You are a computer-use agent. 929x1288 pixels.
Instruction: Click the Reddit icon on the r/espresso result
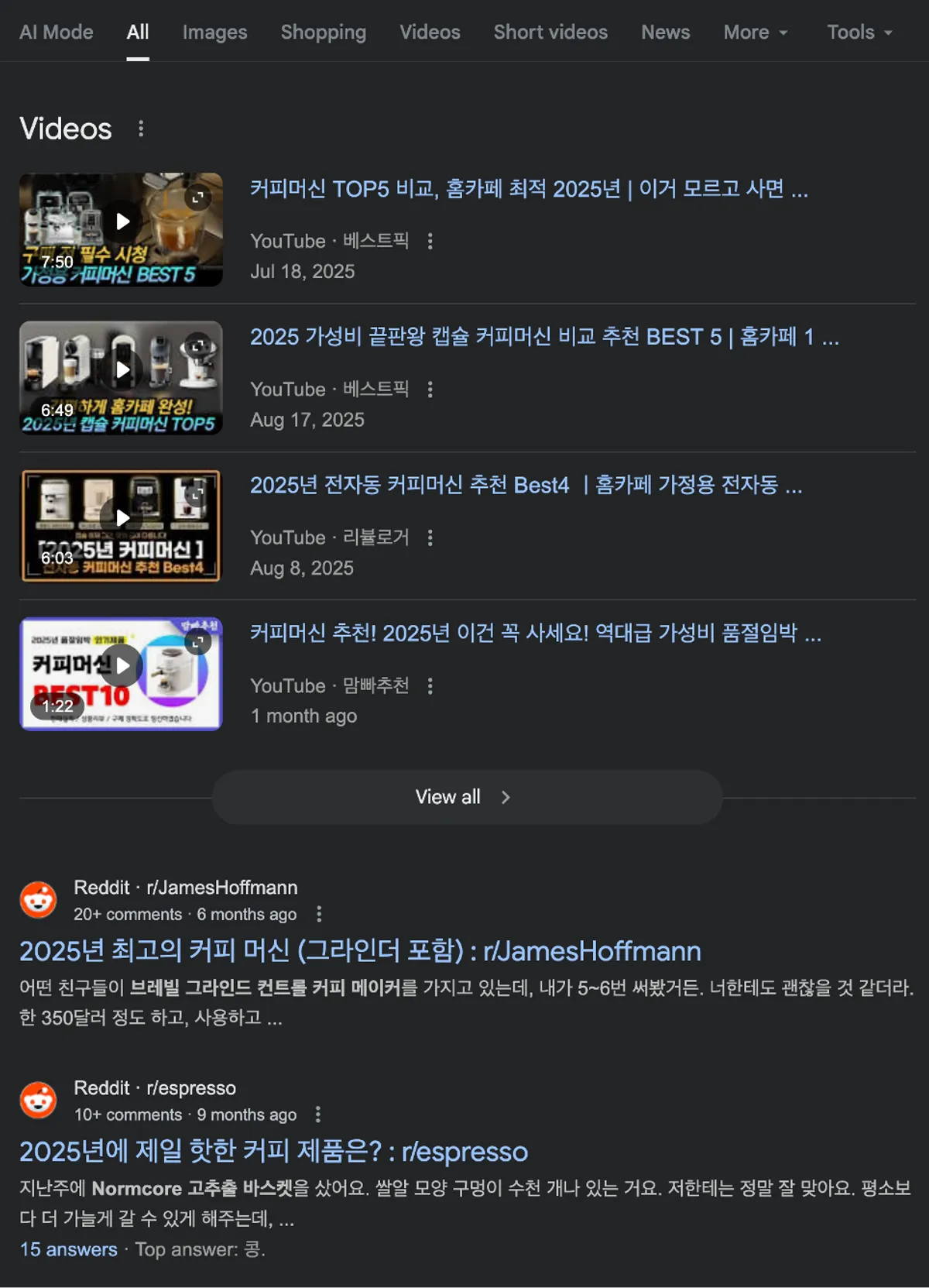38,1099
